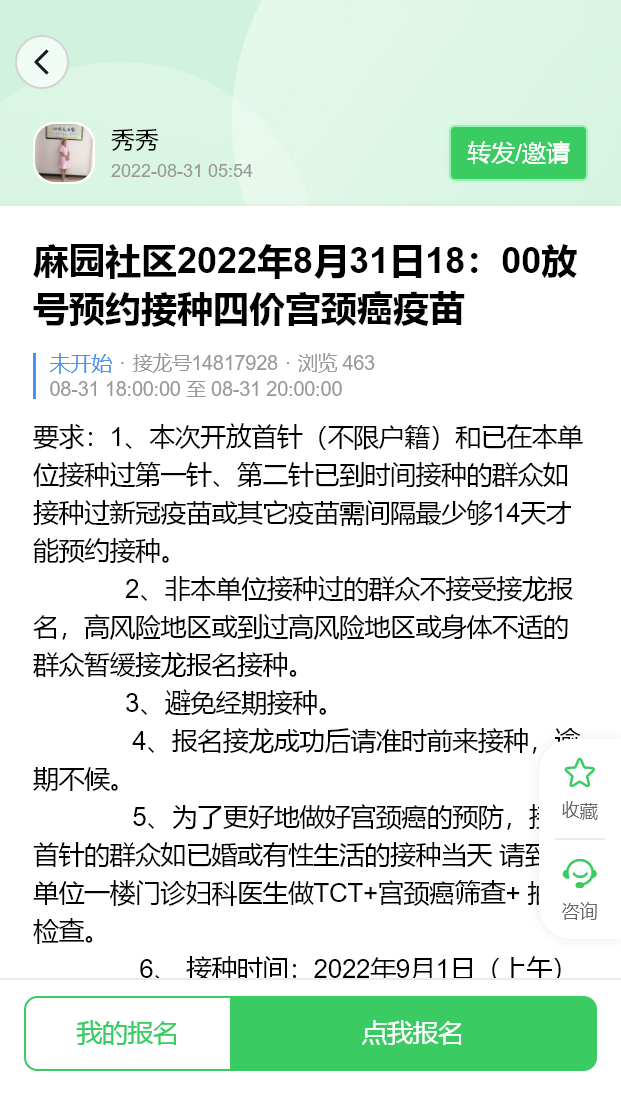Image resolution: width=621 pixels, height=1104 pixels.
Task: Open 咨询 customer service
Action: [580, 888]
